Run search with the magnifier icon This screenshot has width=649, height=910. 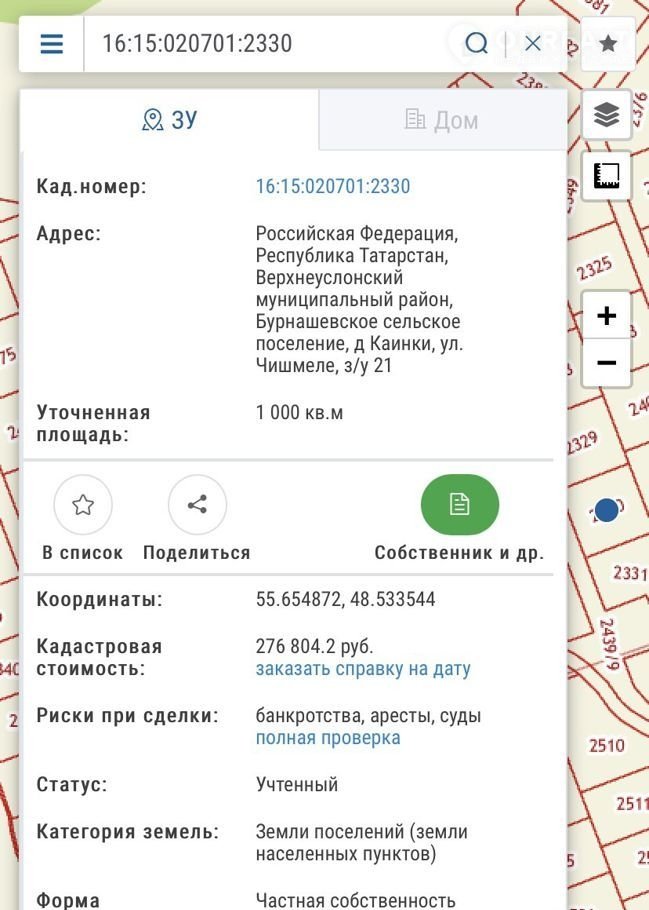click(x=477, y=43)
